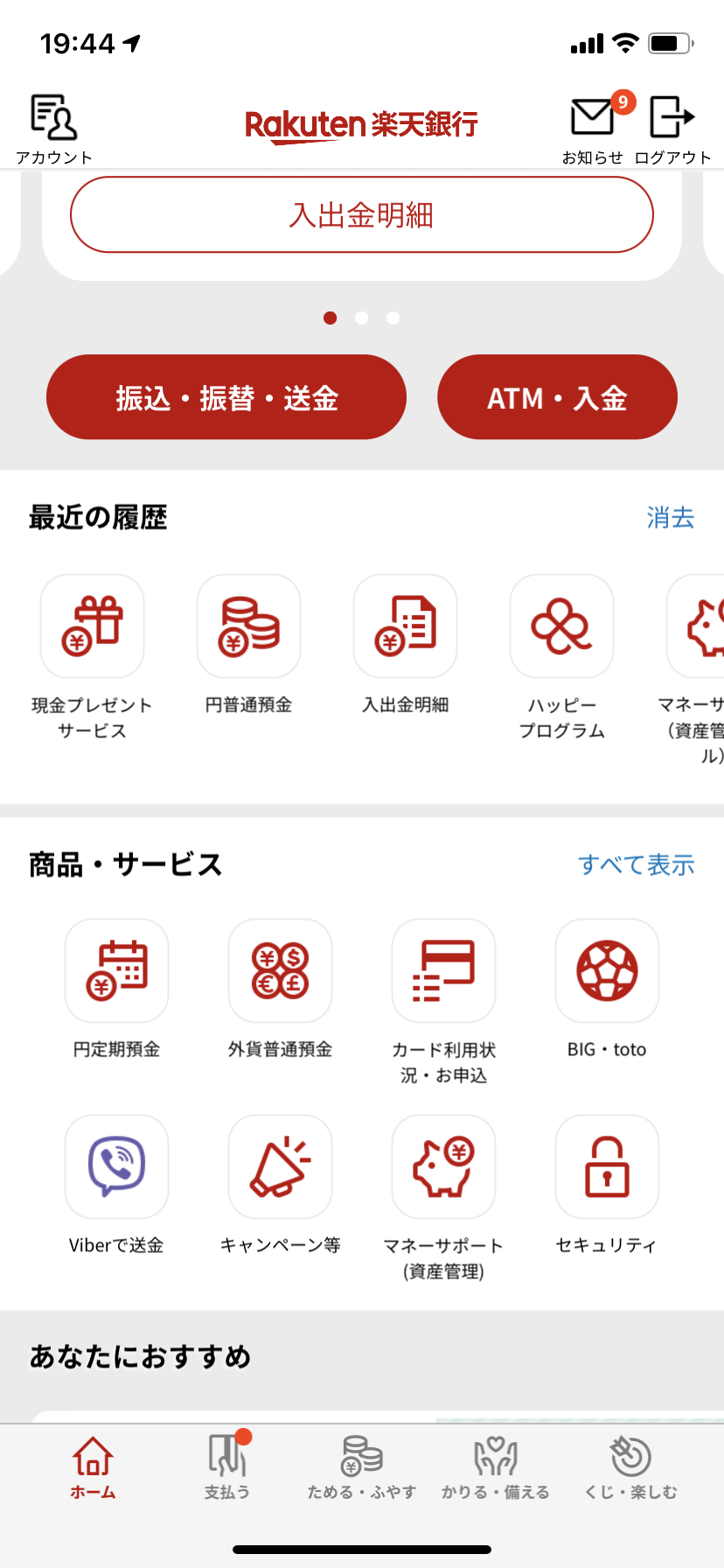Viewport: 724px width, 1568px height.
Task: Open カード利用状況・お申込
Action: (x=443, y=970)
